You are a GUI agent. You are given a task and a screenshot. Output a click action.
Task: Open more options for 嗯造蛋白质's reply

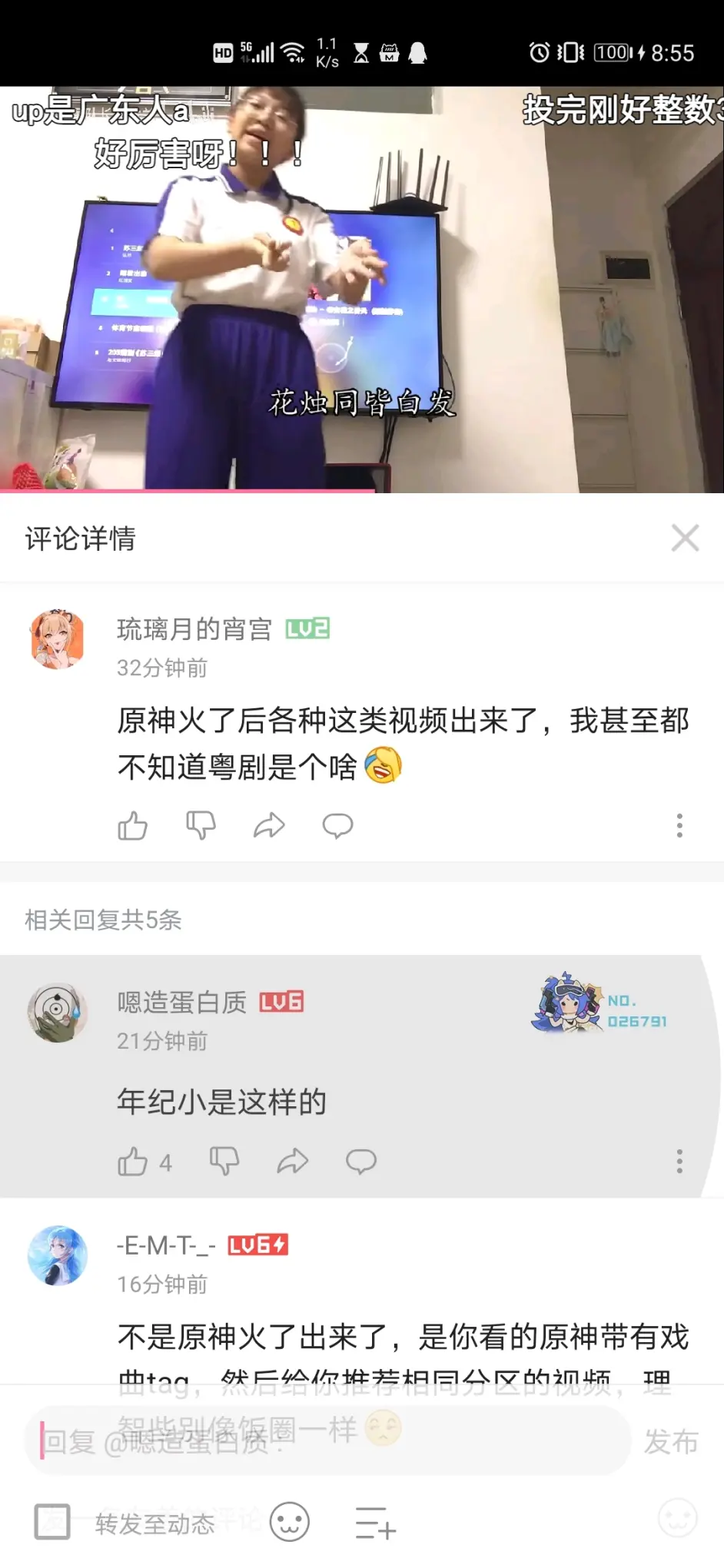pyautogui.click(x=679, y=1162)
